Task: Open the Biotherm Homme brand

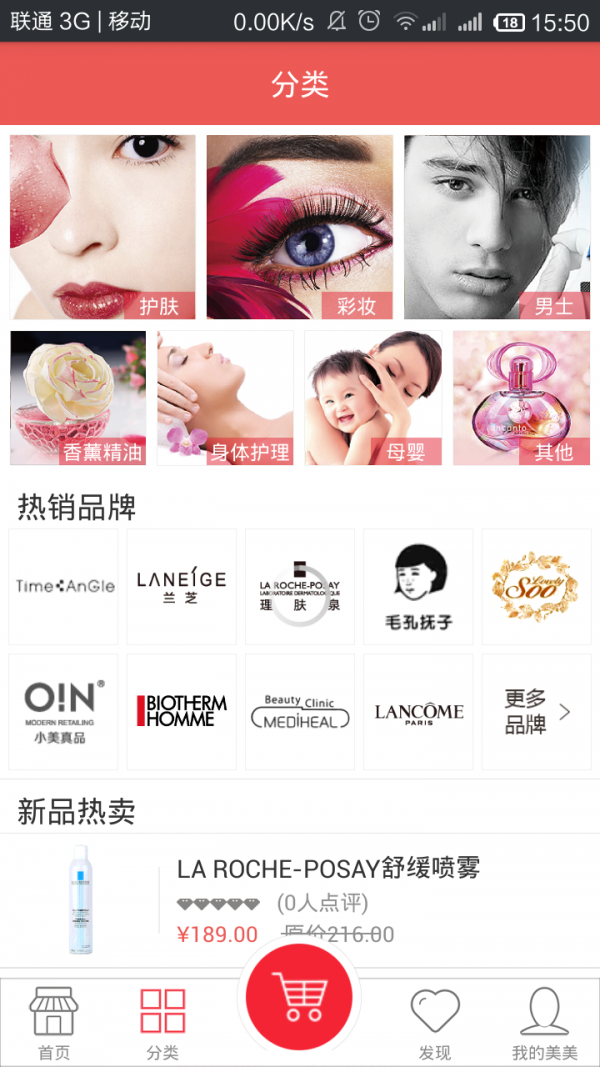Action: click(x=181, y=711)
